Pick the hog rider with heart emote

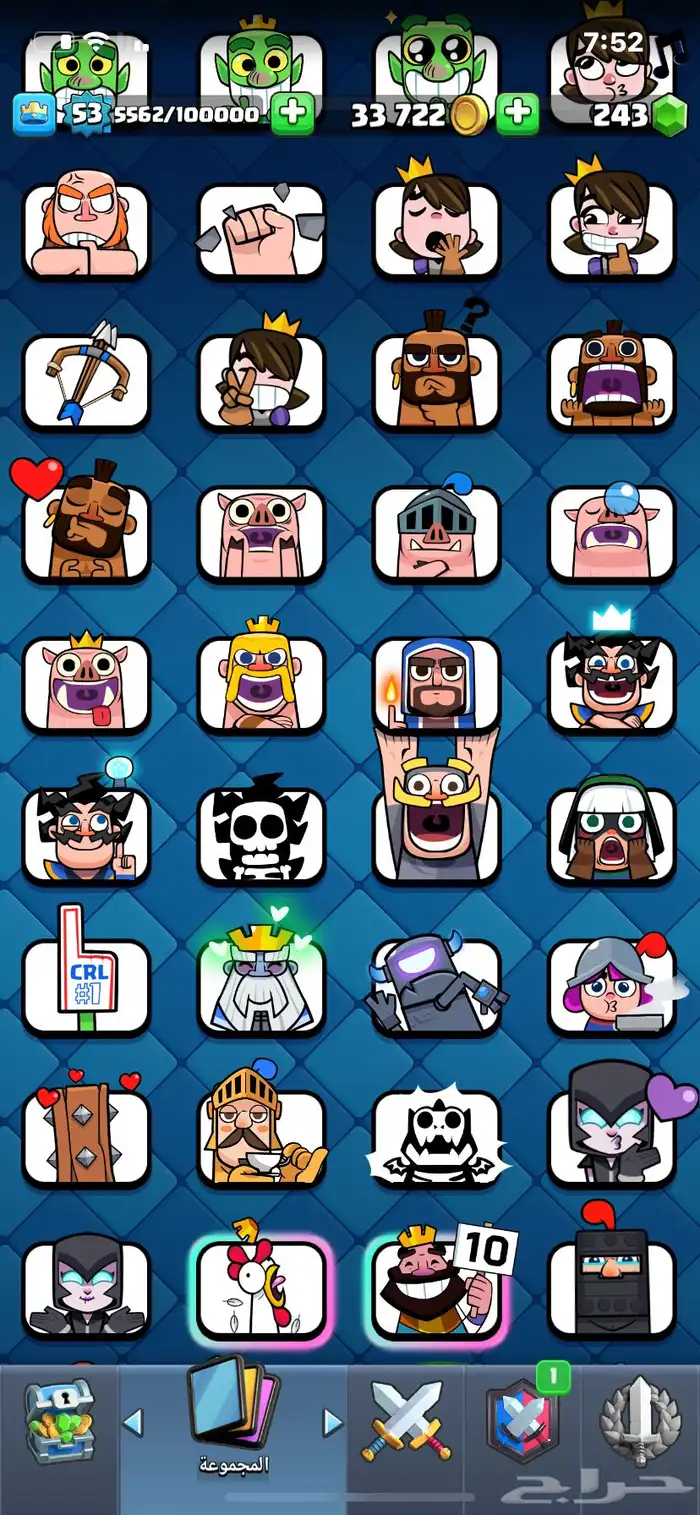[x=86, y=530]
